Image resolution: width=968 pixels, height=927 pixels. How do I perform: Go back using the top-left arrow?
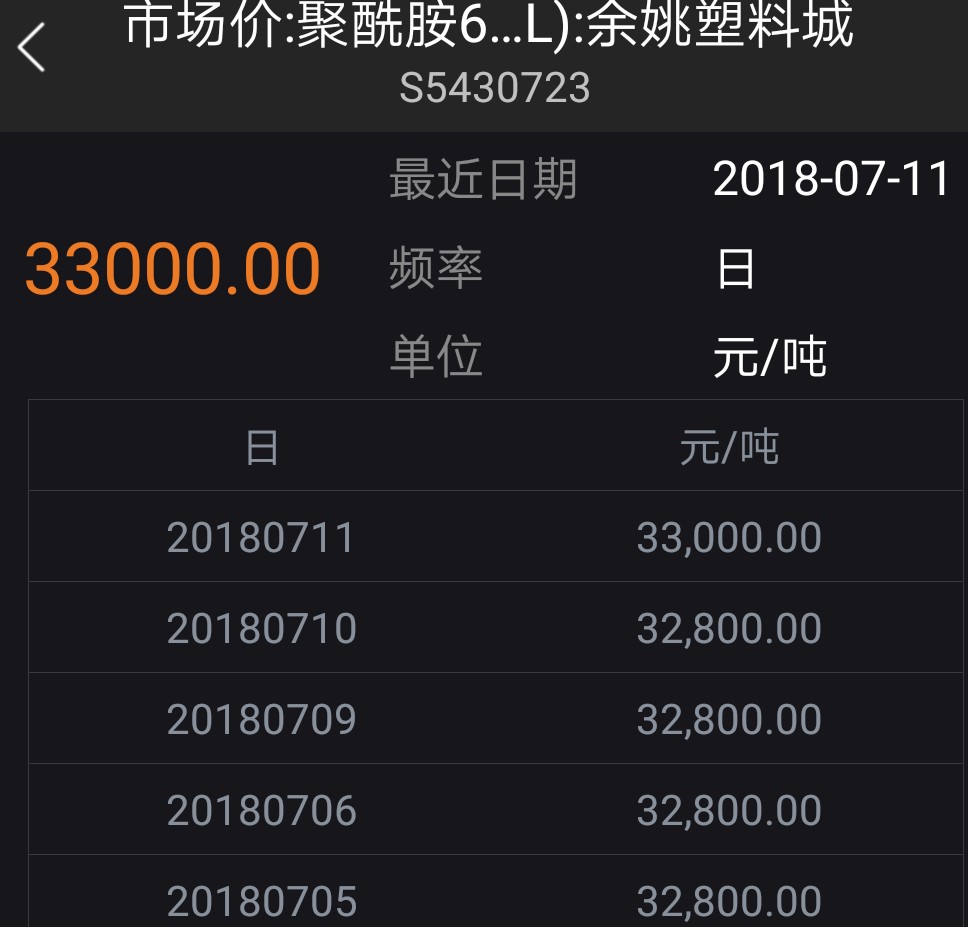point(32,48)
